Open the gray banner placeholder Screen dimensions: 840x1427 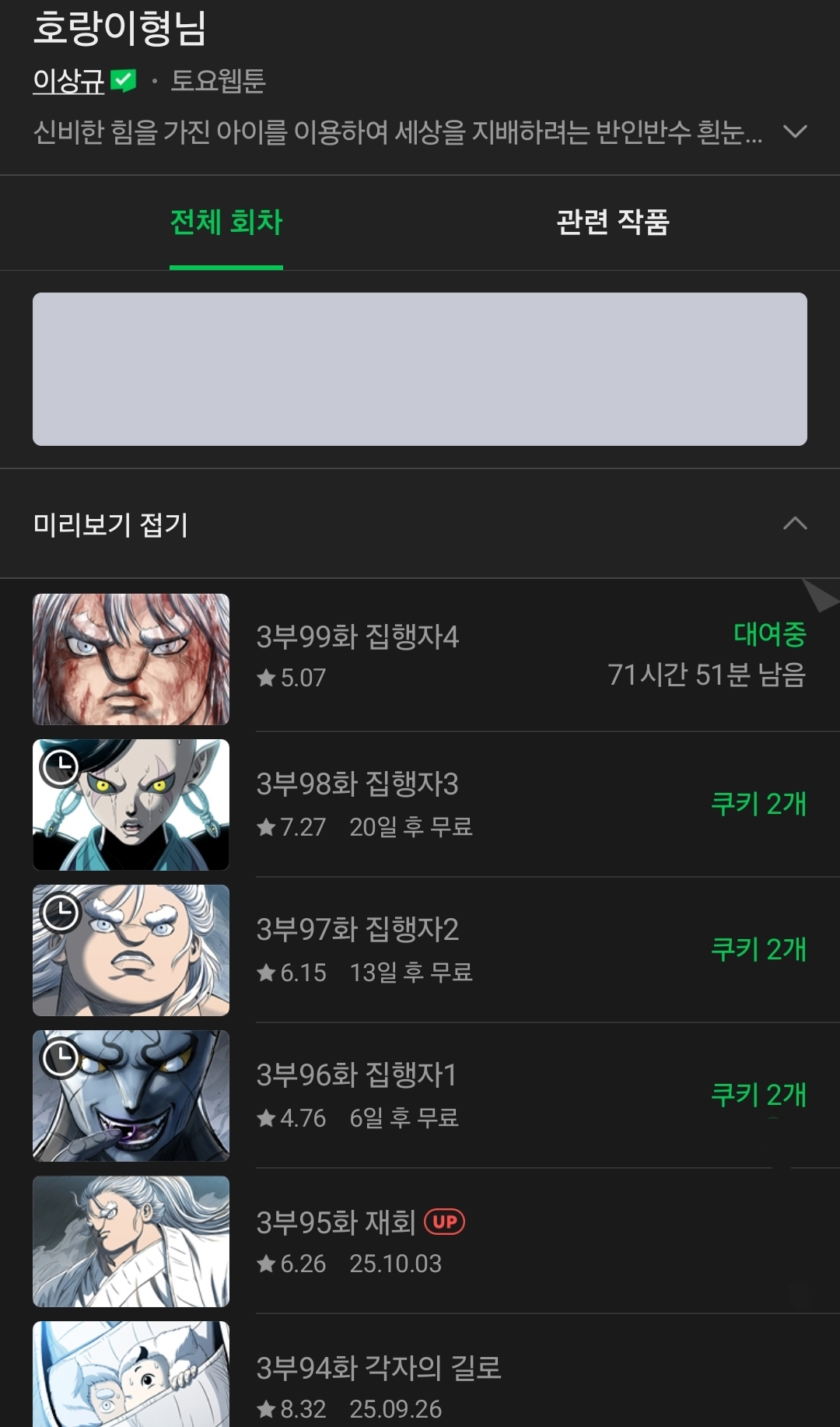[420, 369]
